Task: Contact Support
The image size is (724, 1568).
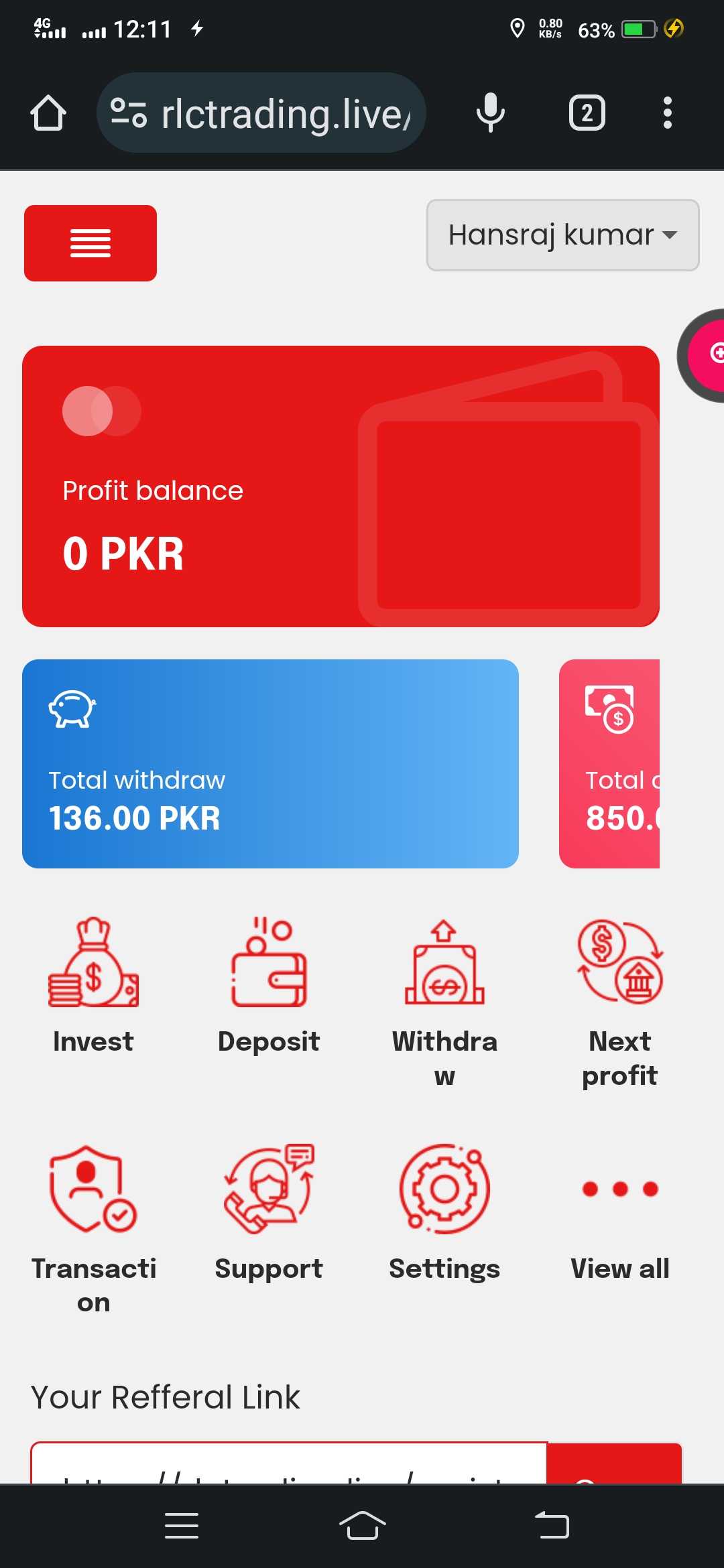Action: click(269, 1214)
